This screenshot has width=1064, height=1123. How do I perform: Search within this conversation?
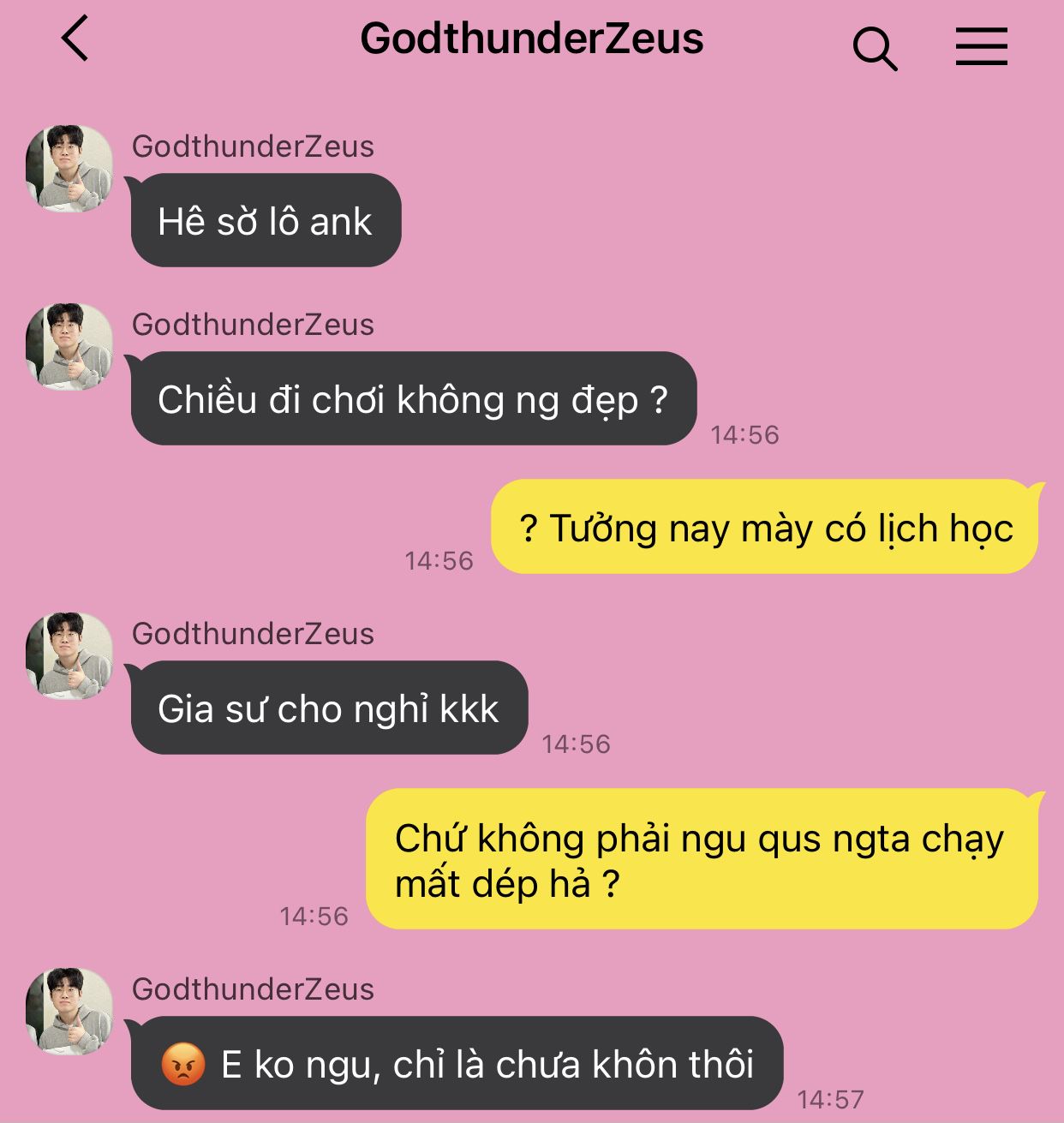click(x=875, y=48)
